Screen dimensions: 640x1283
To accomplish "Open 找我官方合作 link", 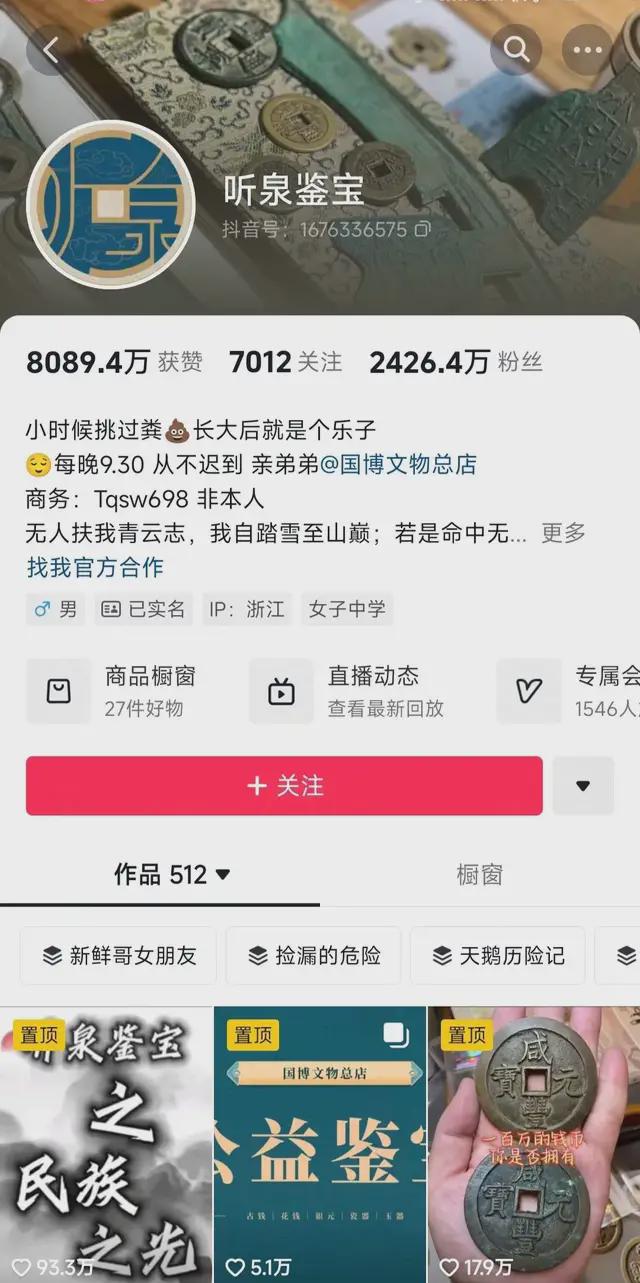I will [x=95, y=568].
